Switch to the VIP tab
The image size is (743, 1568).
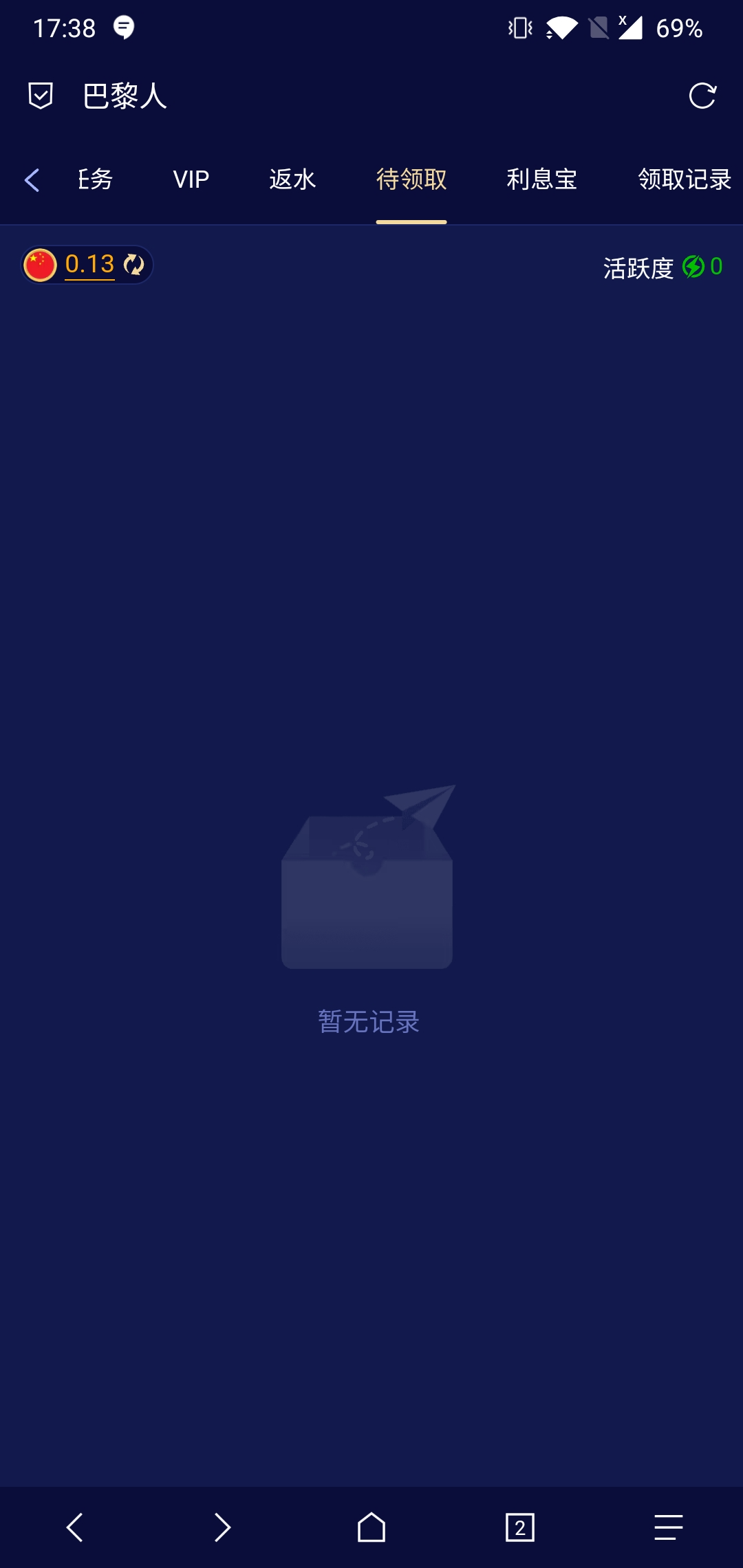191,180
